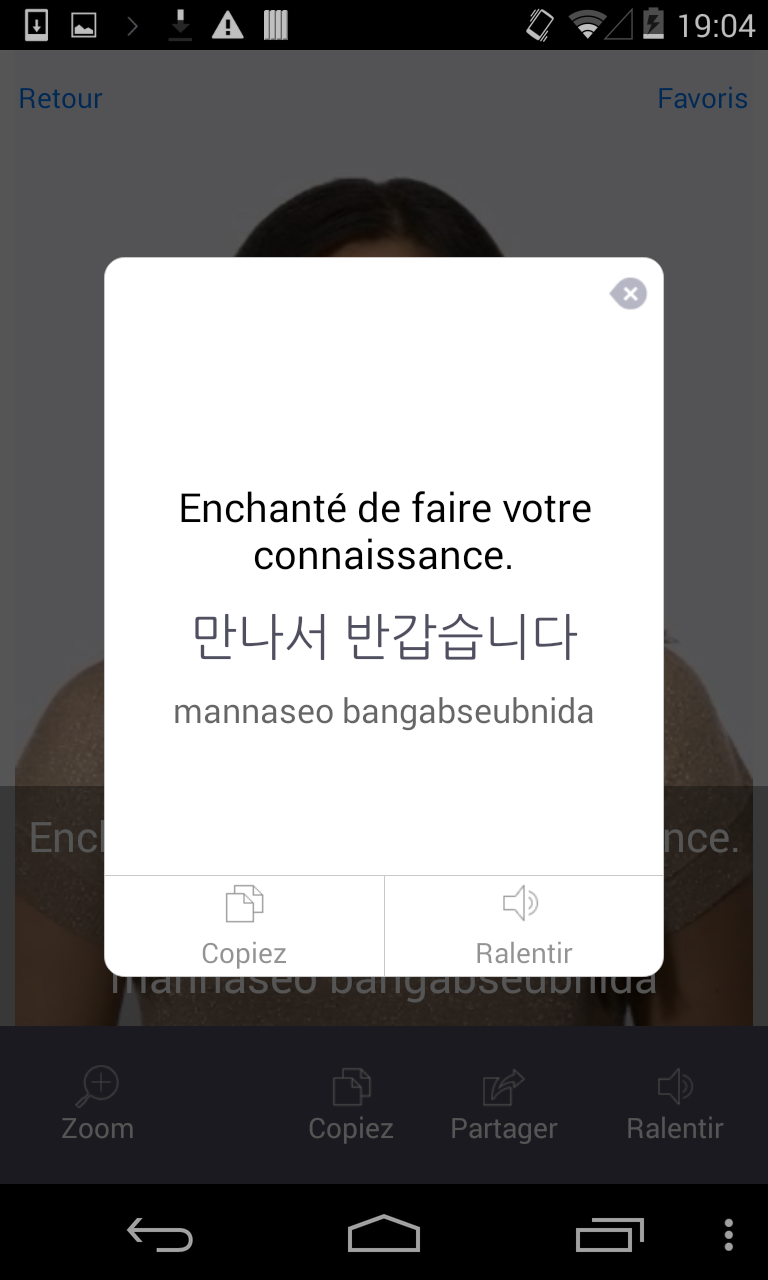768x1280 pixels.
Task: Tap Ralentir in the bottom toolbar
Action: [675, 1105]
